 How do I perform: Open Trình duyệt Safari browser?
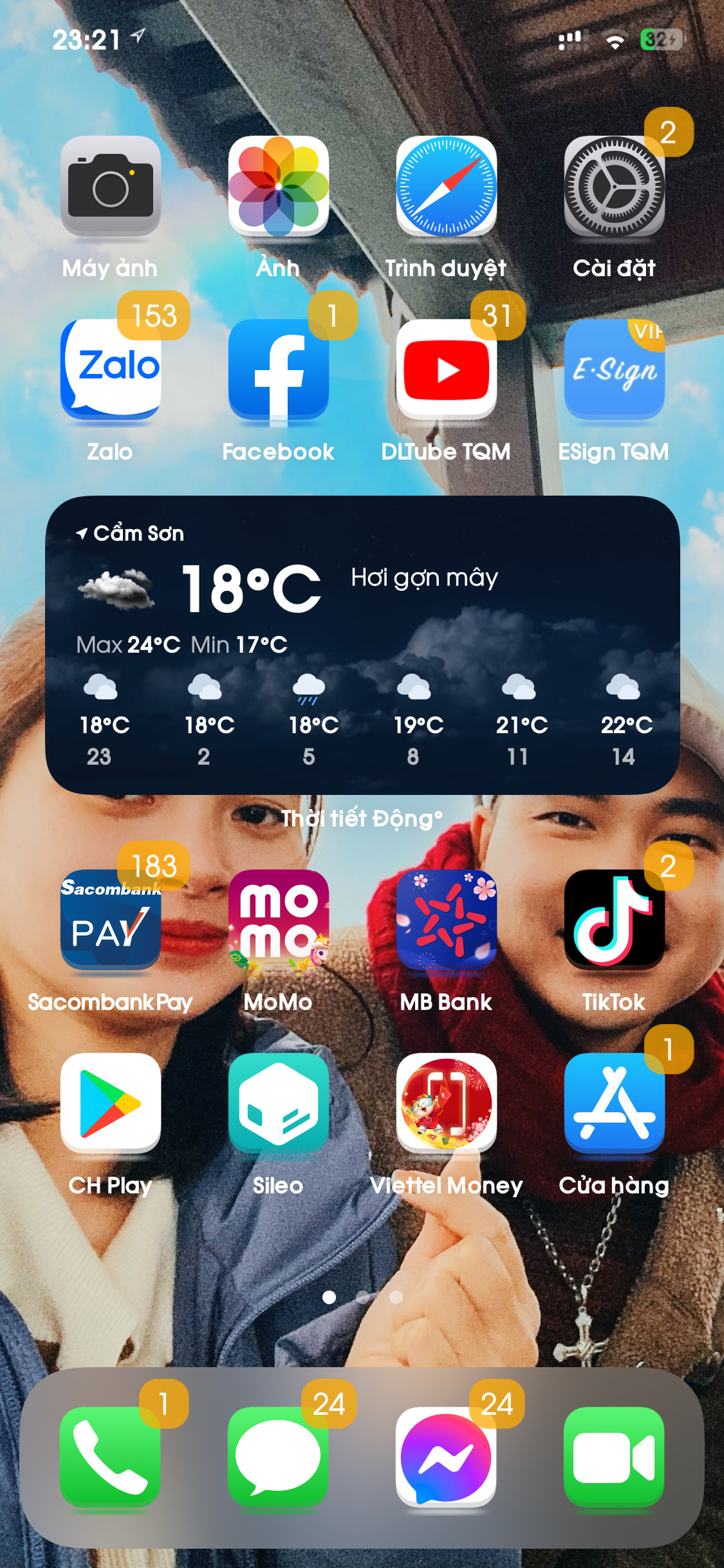click(x=447, y=186)
